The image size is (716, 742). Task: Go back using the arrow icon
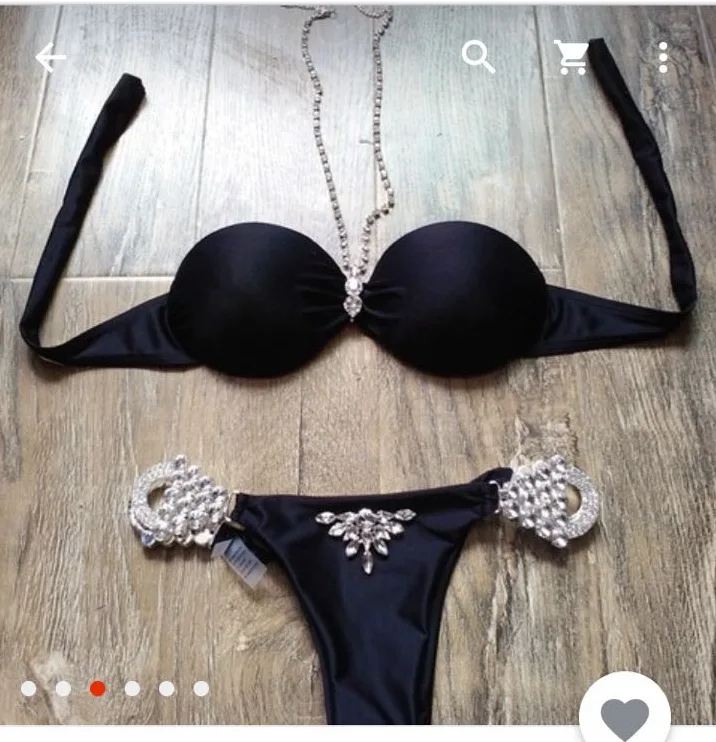click(51, 58)
